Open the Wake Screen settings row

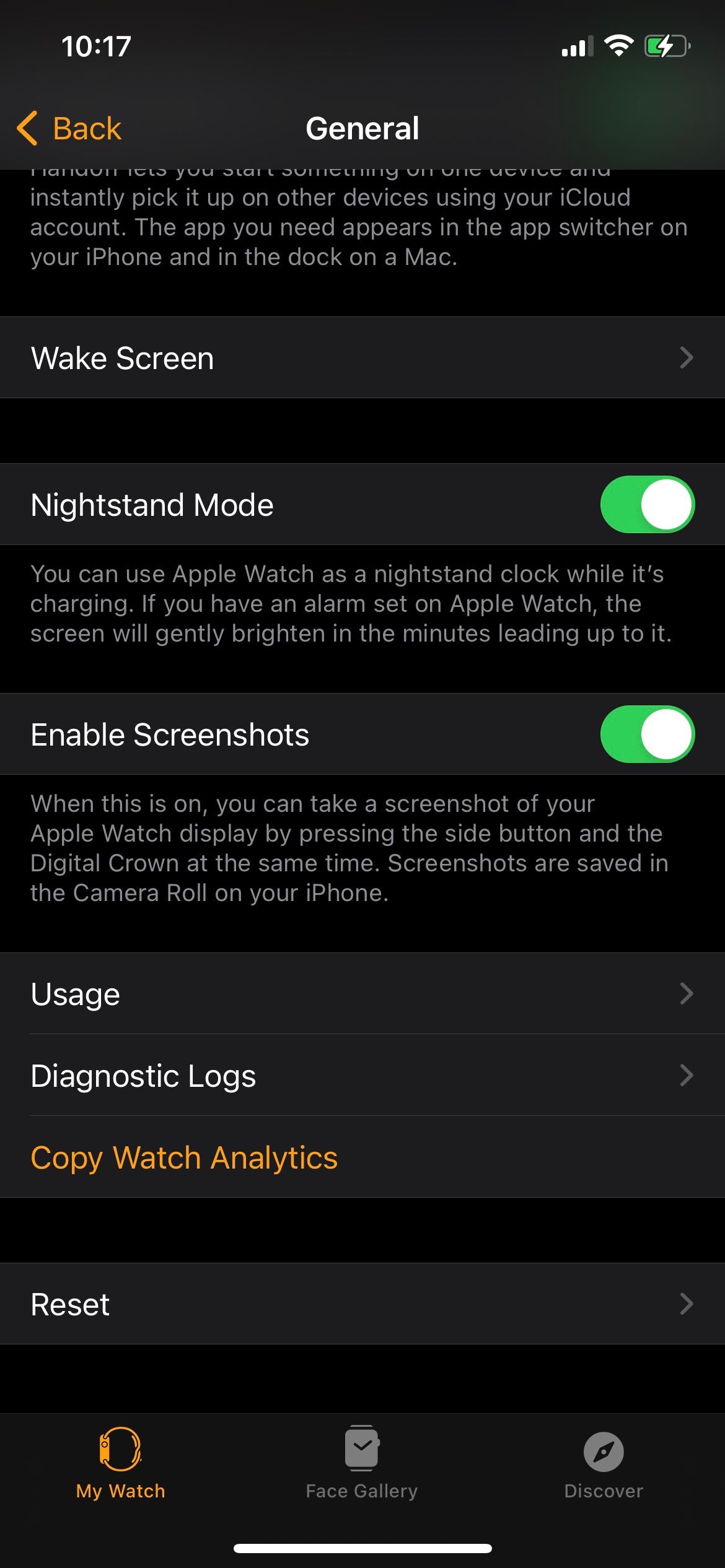click(248, 357)
